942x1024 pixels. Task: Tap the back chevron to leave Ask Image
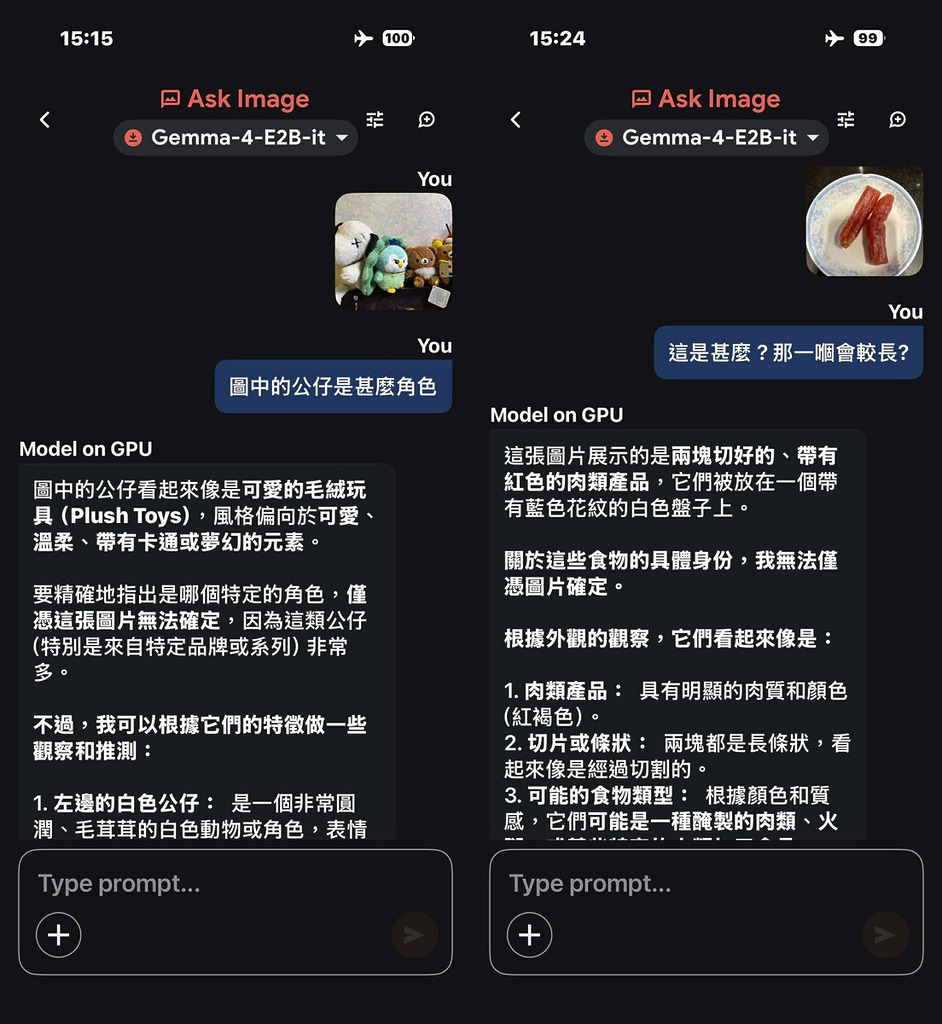tap(45, 119)
